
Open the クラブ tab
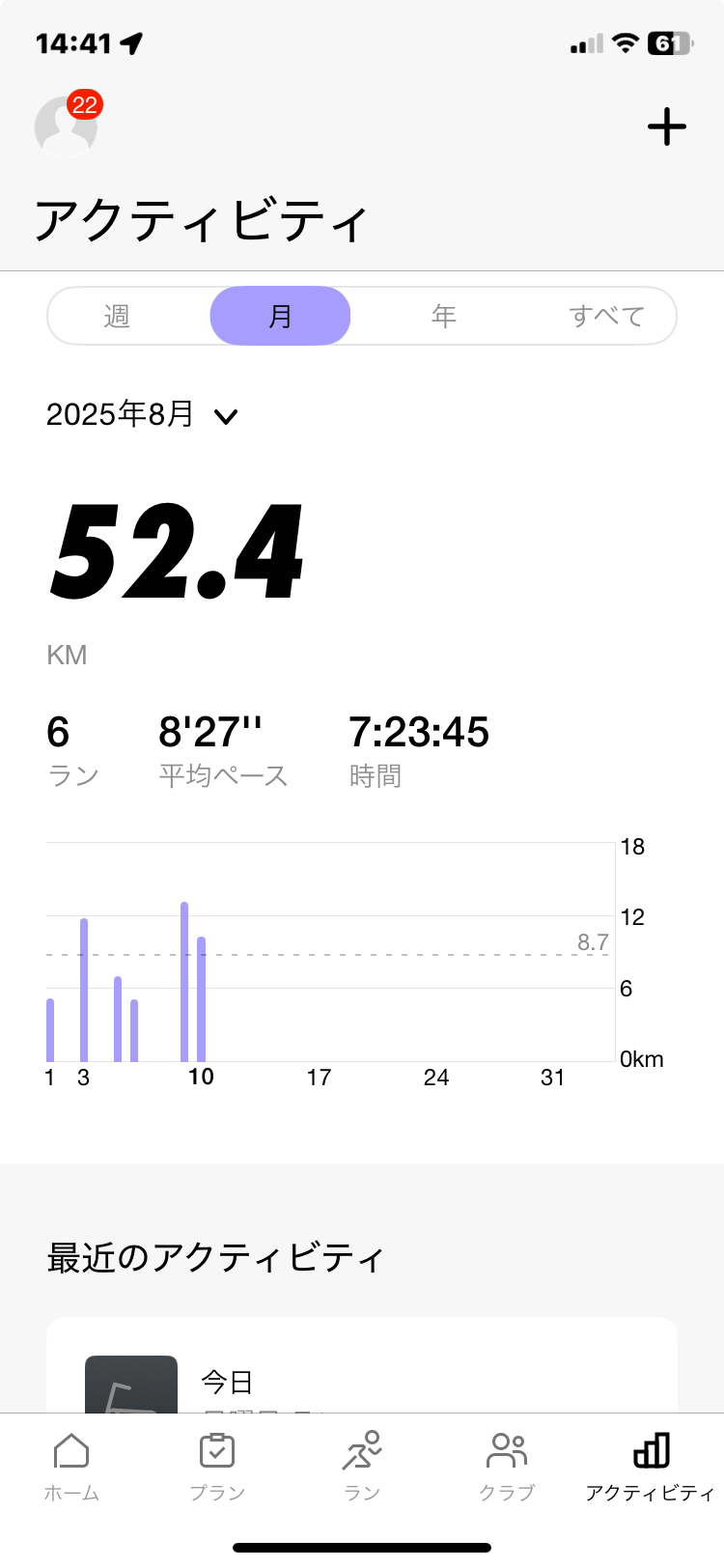(507, 1468)
